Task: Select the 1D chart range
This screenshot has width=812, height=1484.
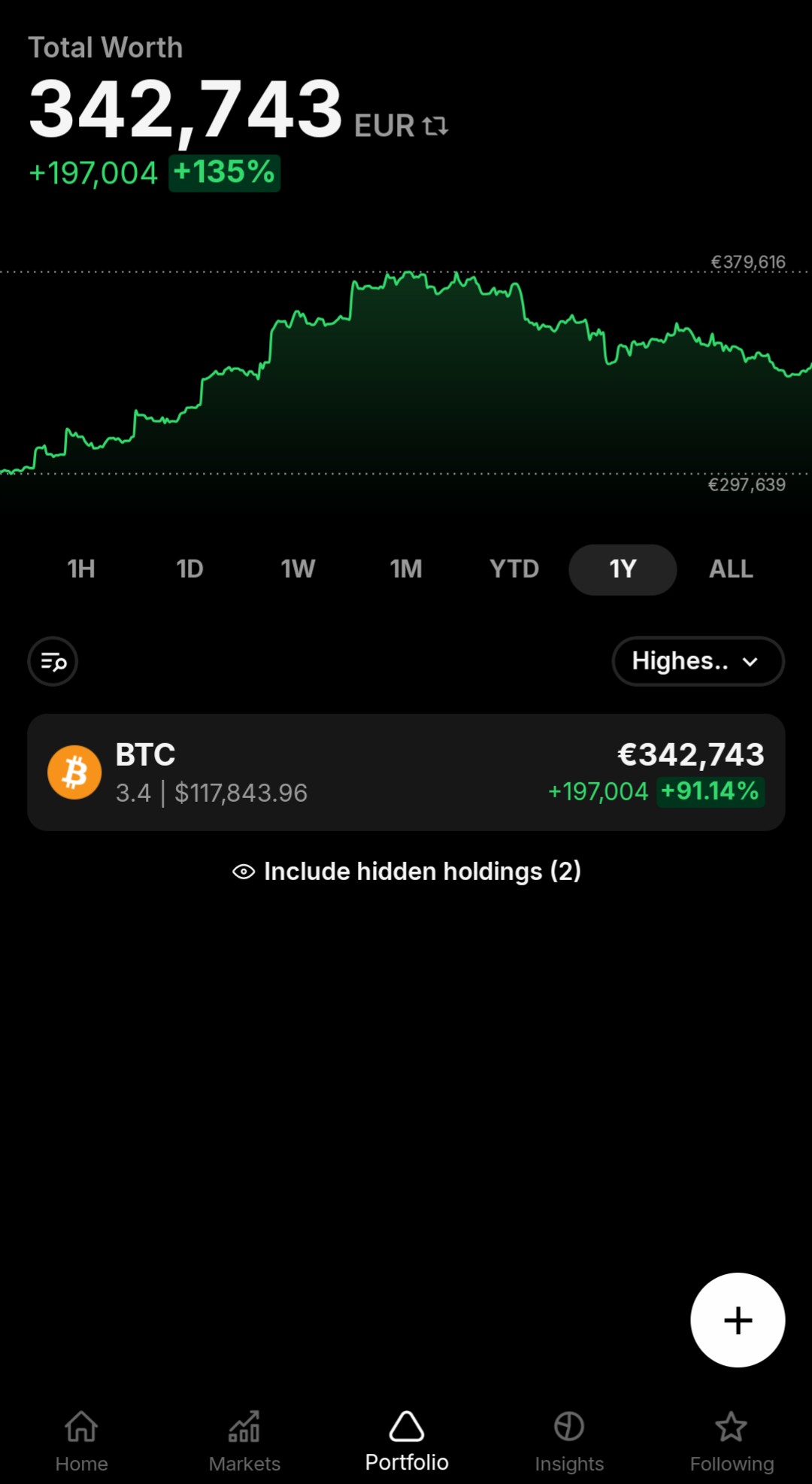Action: click(x=189, y=569)
